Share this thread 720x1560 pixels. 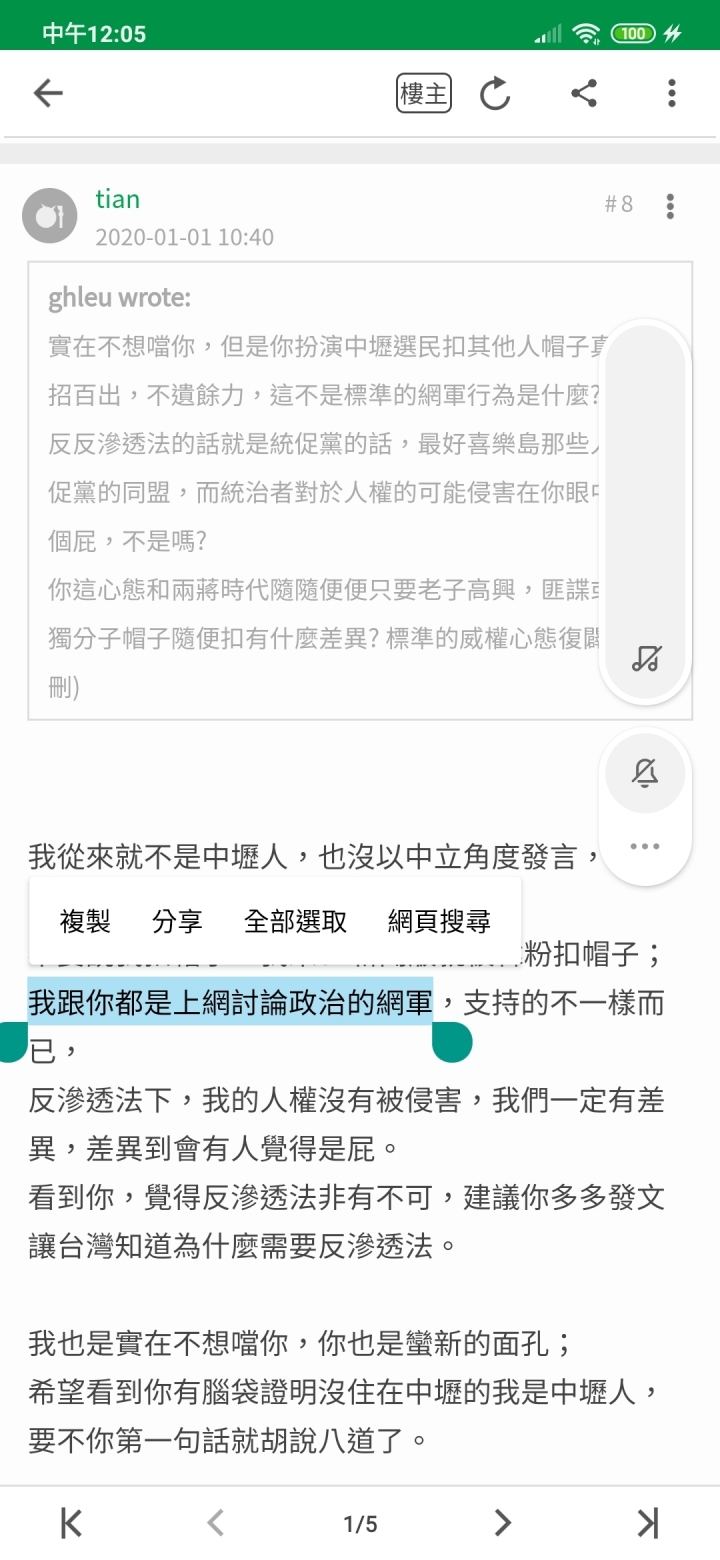[584, 94]
